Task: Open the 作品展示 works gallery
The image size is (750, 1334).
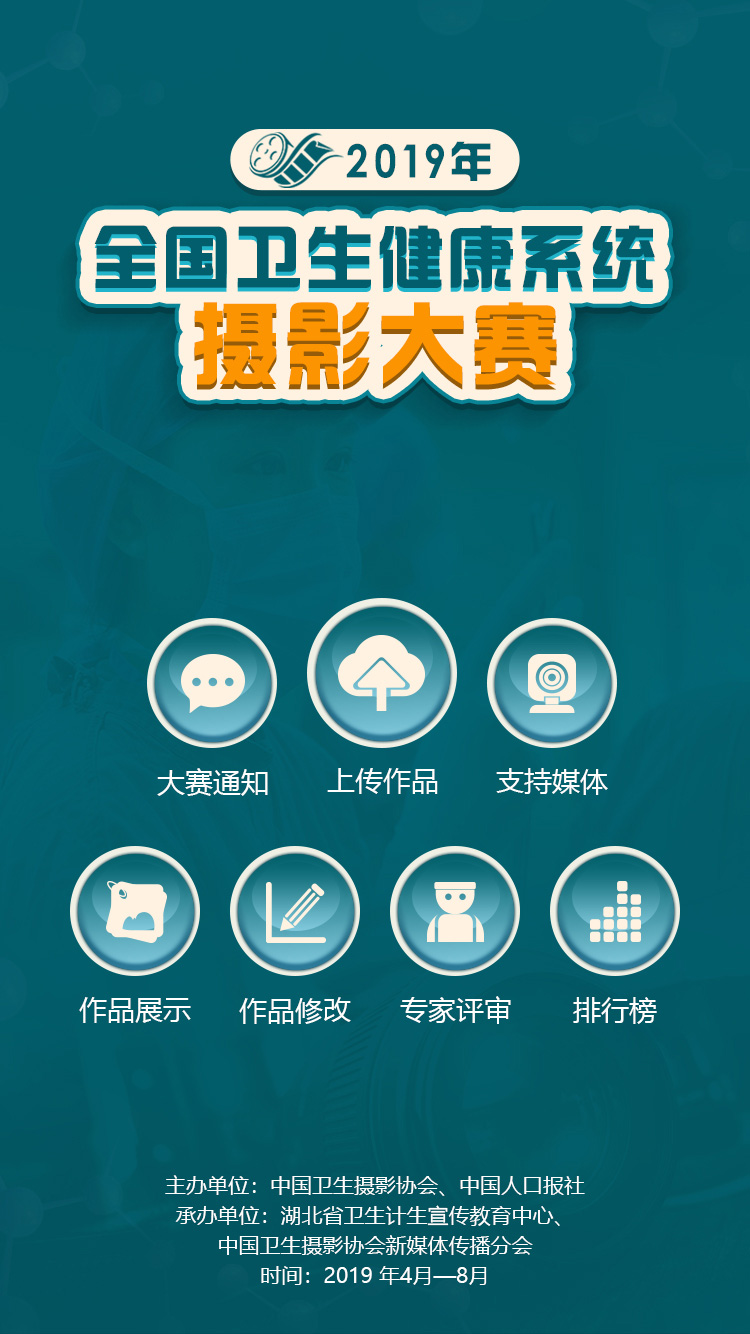Action: click(135, 911)
